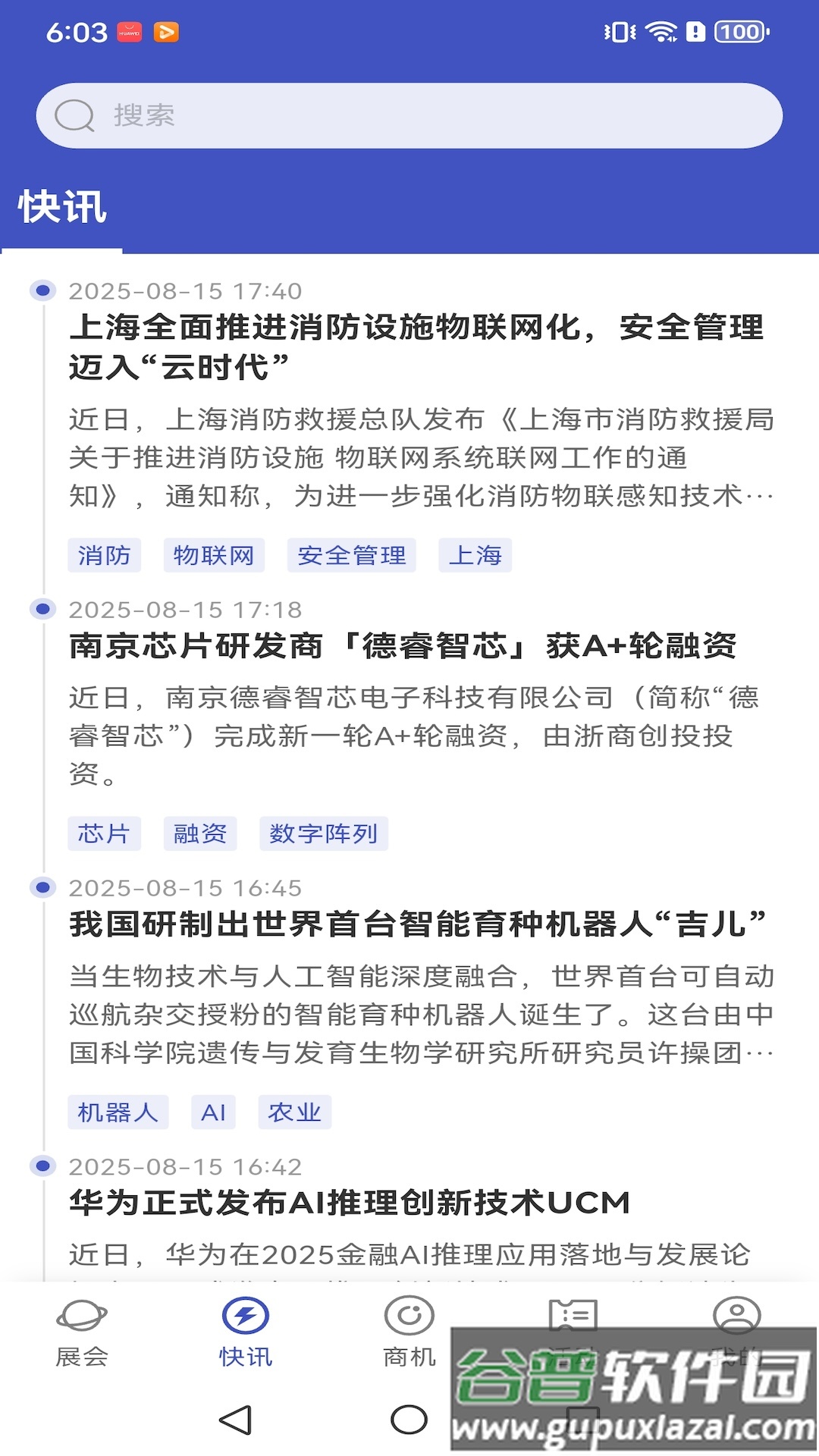Select the AI tag chip
This screenshot has width=819, height=1456.
pyautogui.click(x=213, y=1112)
